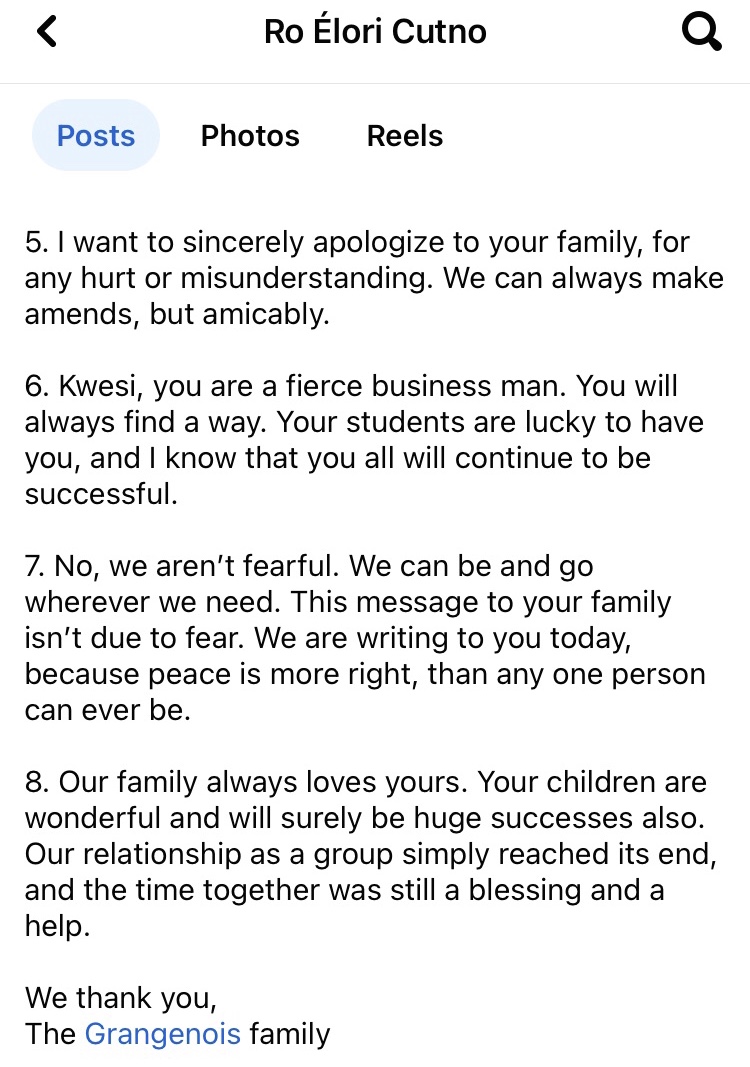Go back using the back arrow
This screenshot has height=1067, width=750.
click(47, 32)
